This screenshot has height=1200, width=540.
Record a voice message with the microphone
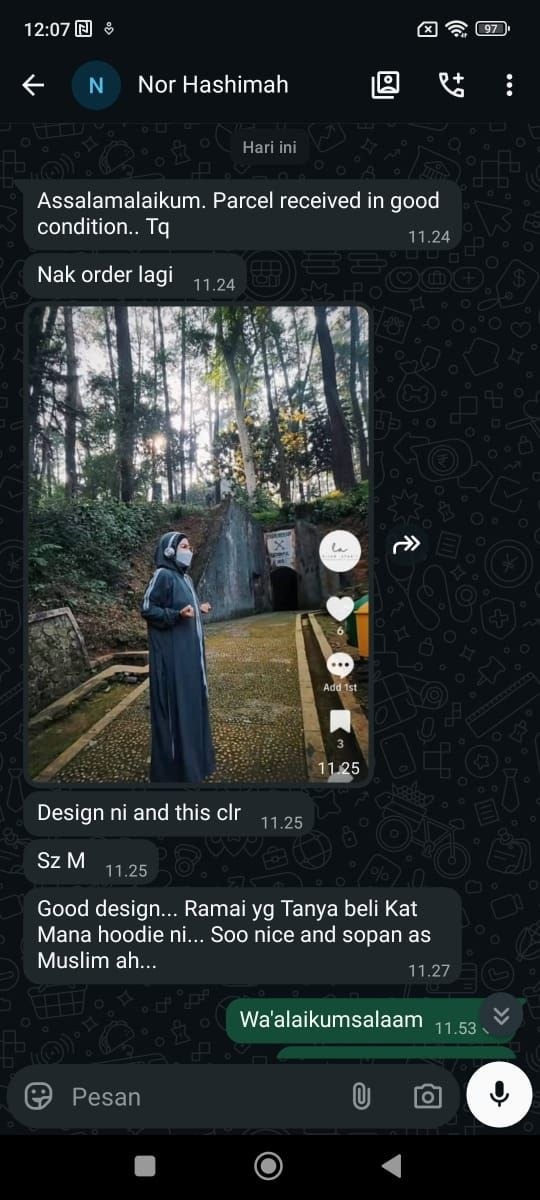[499, 1095]
